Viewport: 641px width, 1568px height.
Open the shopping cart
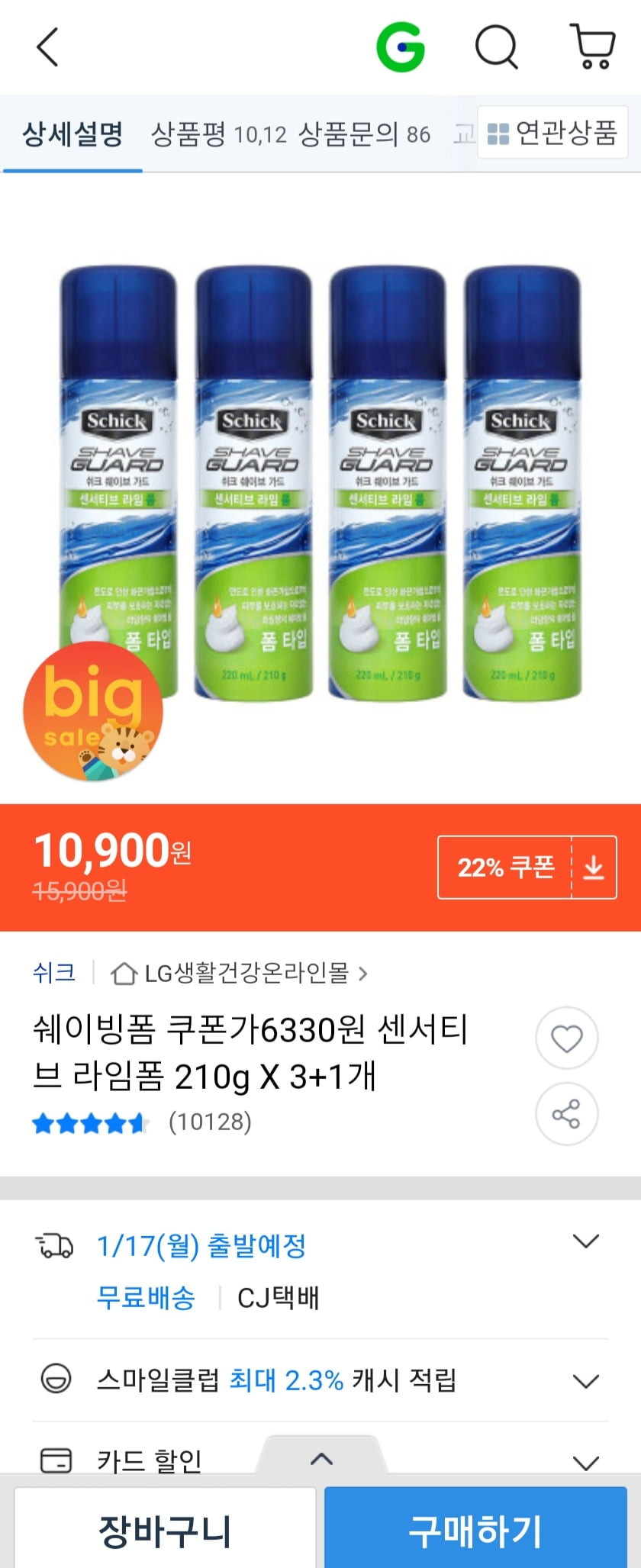coord(593,47)
